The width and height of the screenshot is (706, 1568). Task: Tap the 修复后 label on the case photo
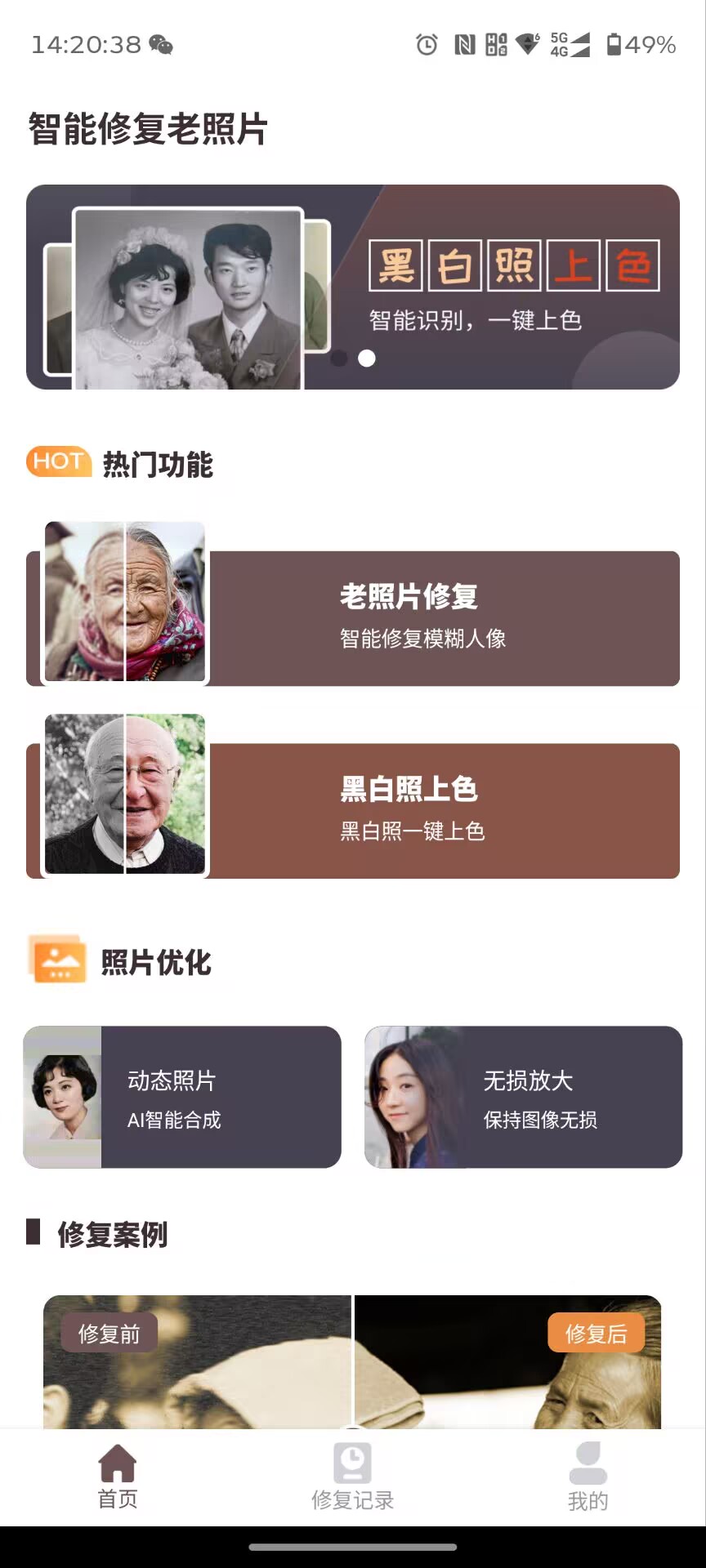[597, 1333]
